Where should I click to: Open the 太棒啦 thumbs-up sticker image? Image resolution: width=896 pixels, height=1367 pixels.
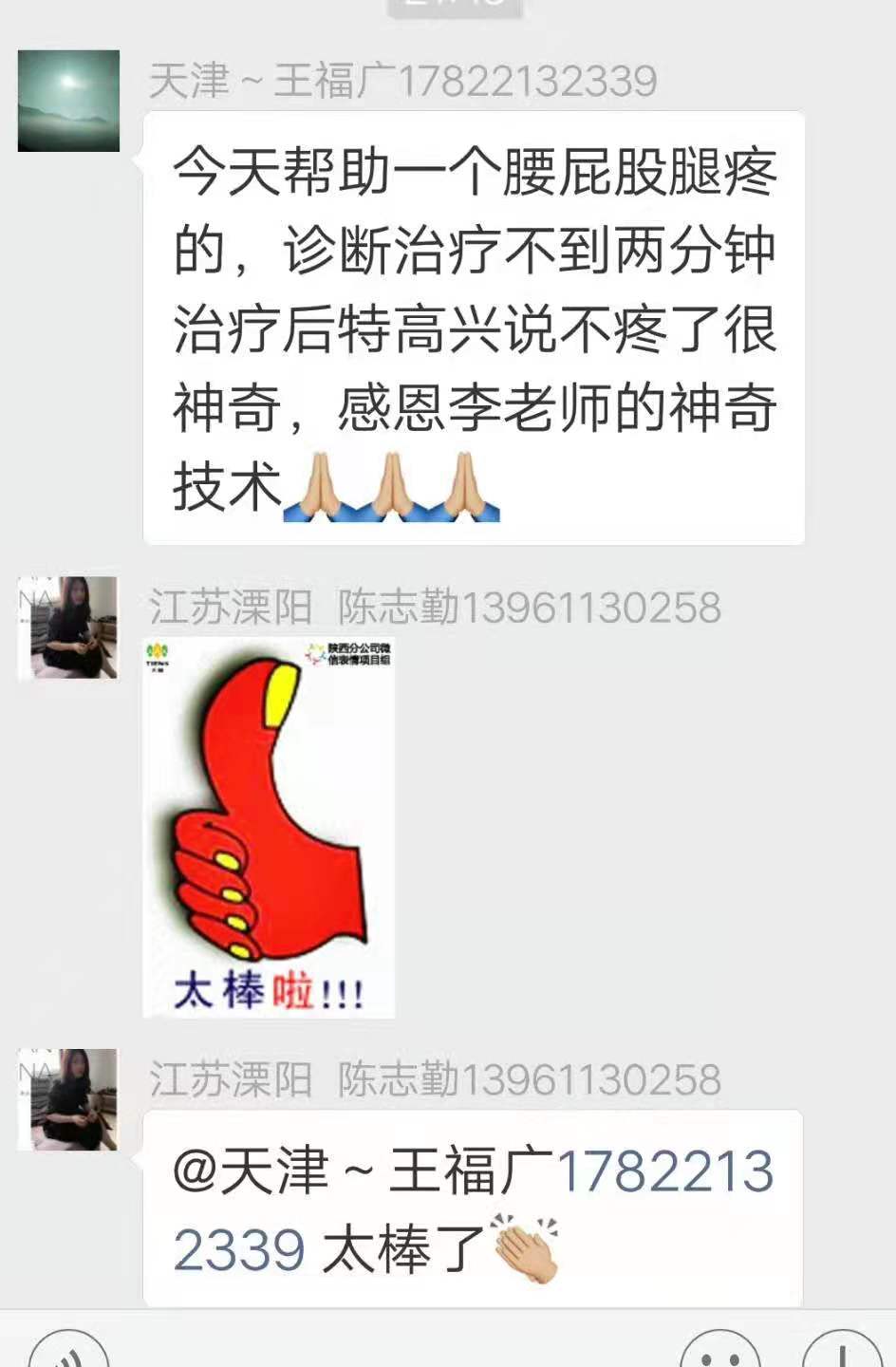tap(269, 827)
